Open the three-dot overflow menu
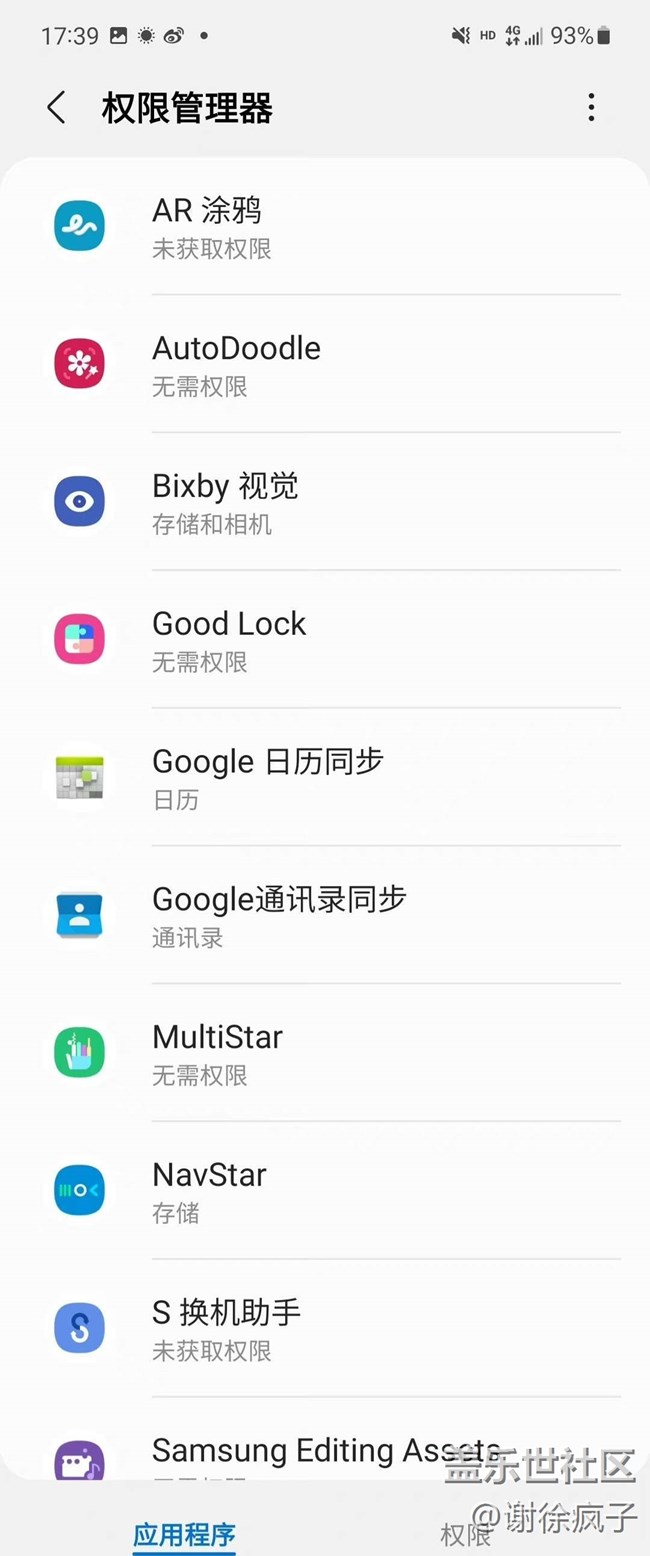 (x=591, y=108)
